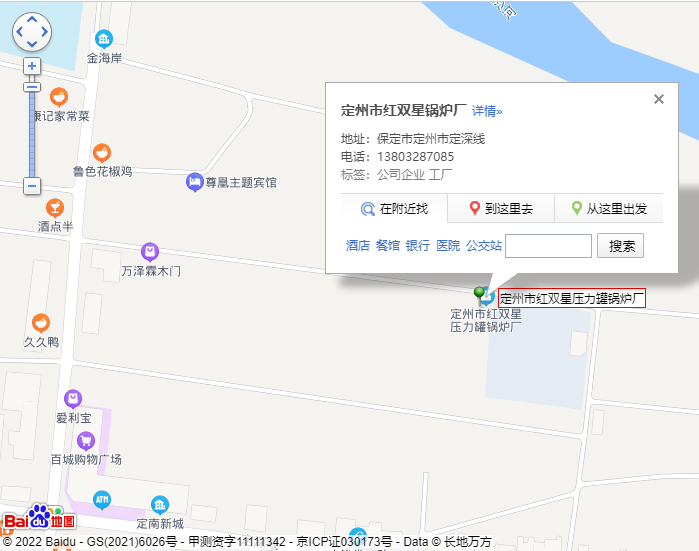Select the 百城购物广场 shopping marker
Screen dimensions: 699x551
(86, 440)
